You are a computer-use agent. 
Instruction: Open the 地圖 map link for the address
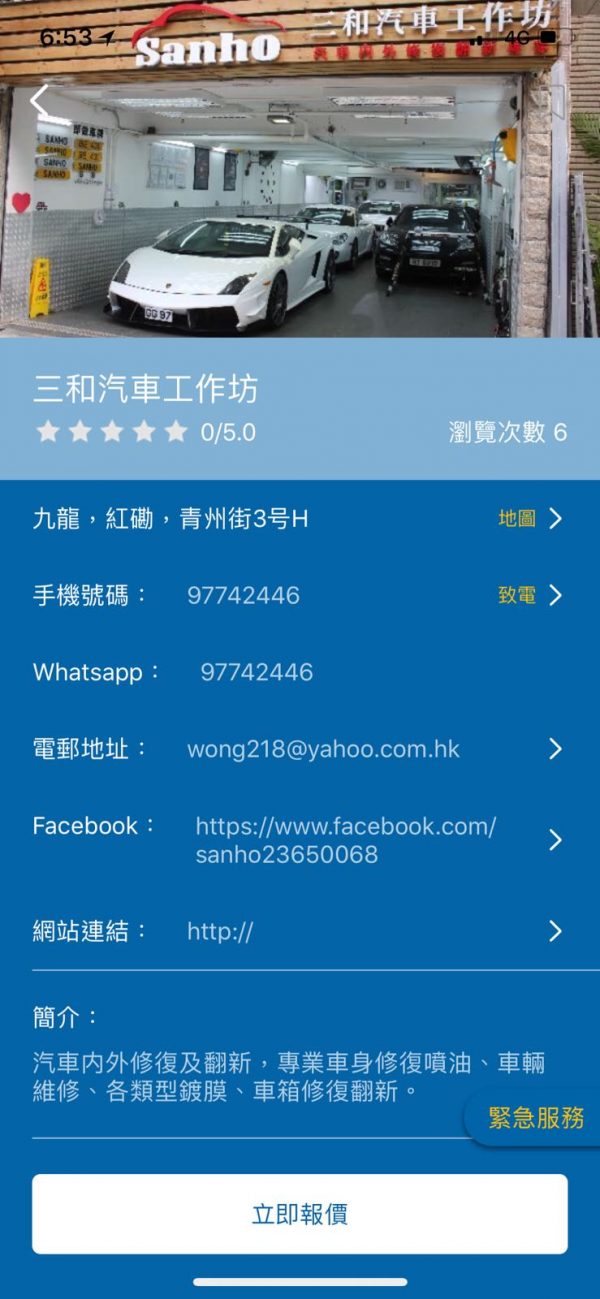(x=530, y=518)
